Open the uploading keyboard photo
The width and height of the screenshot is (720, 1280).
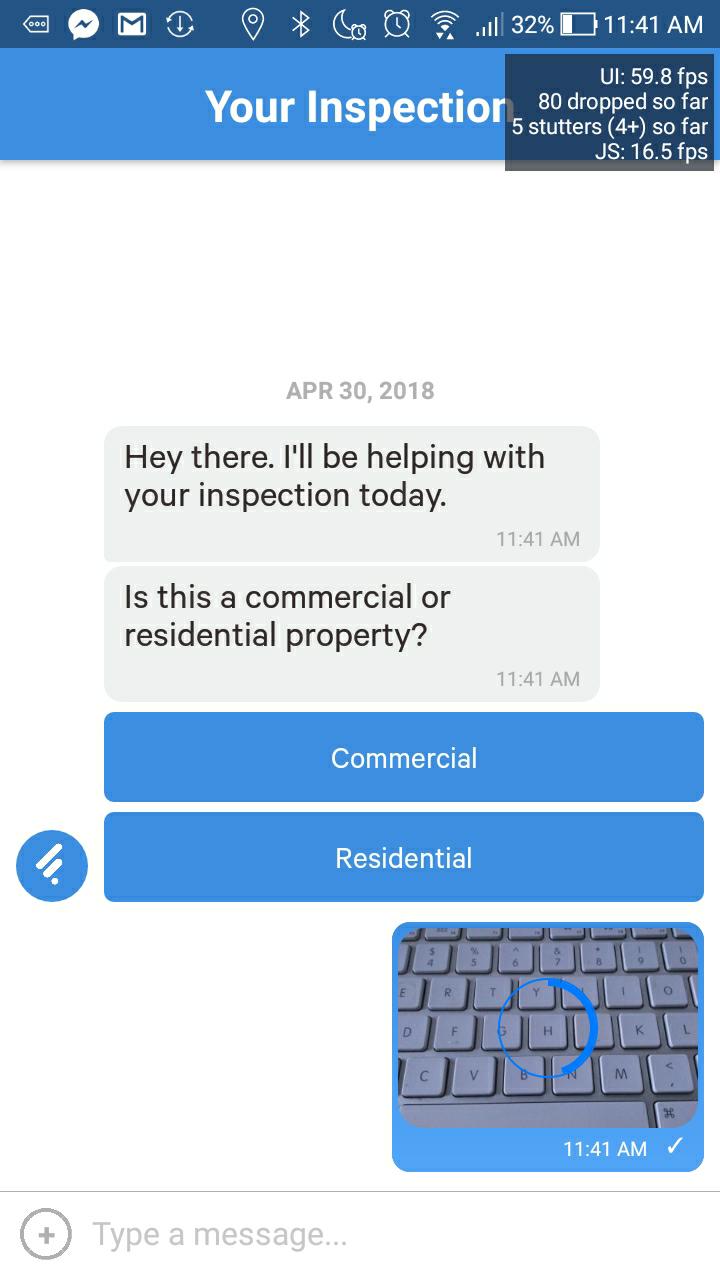point(547,1027)
